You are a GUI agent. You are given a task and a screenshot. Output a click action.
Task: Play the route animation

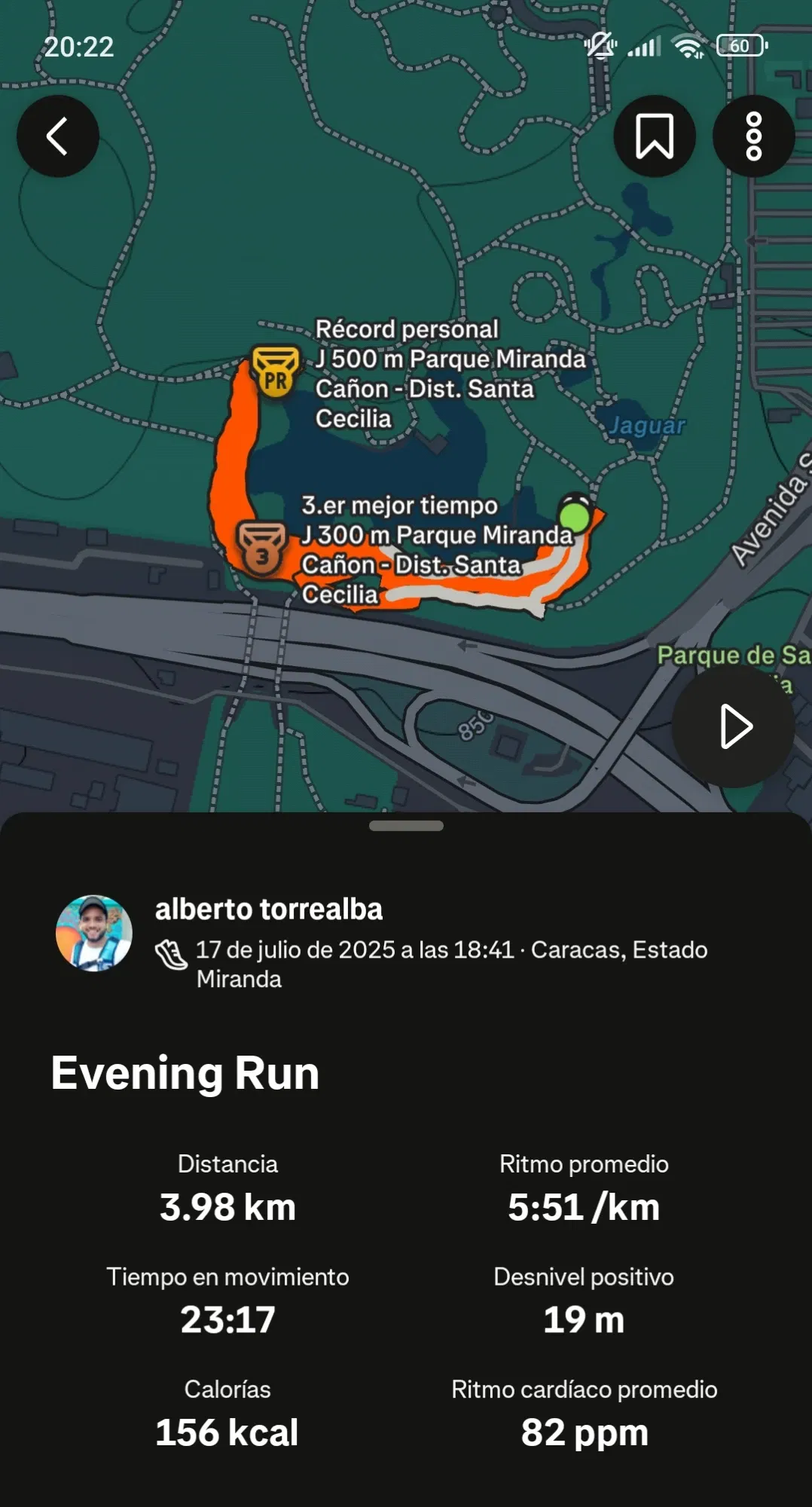pyautogui.click(x=733, y=726)
